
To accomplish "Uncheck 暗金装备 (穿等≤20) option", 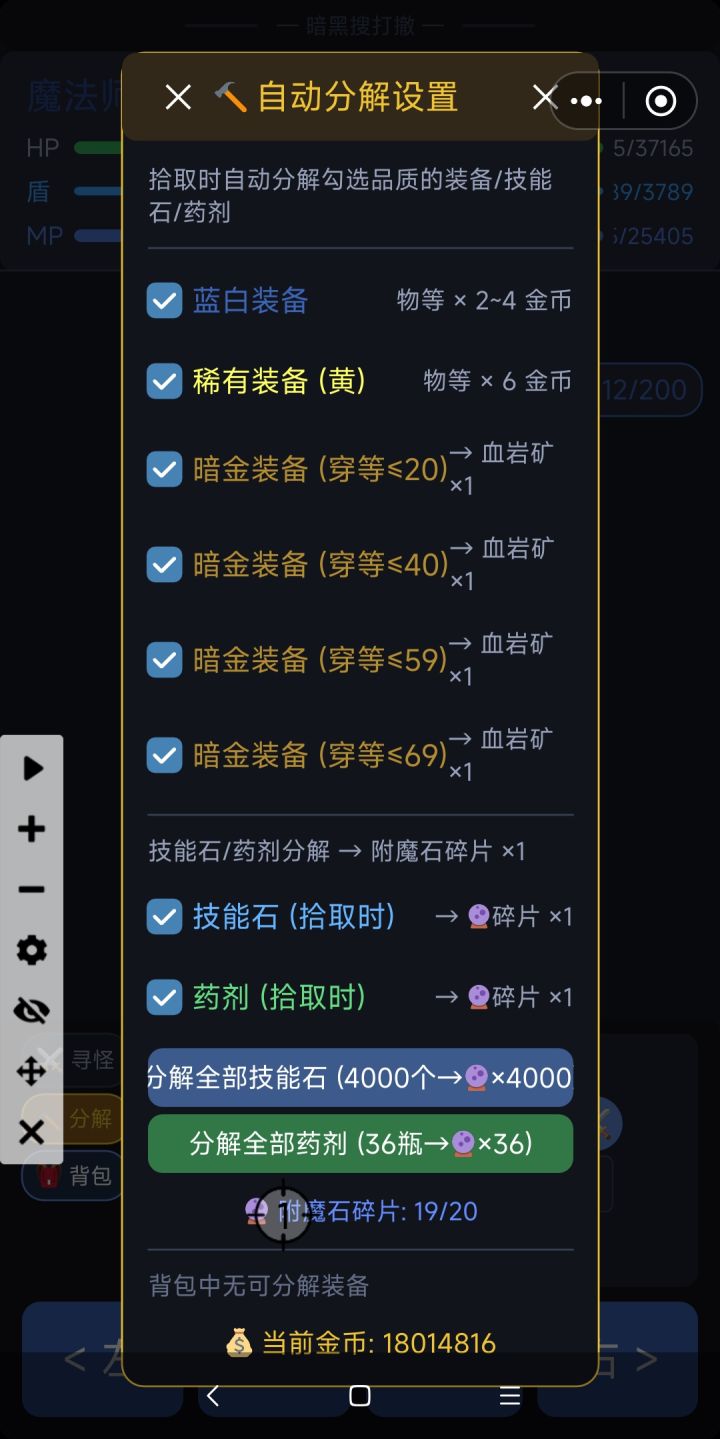I will pos(164,468).
